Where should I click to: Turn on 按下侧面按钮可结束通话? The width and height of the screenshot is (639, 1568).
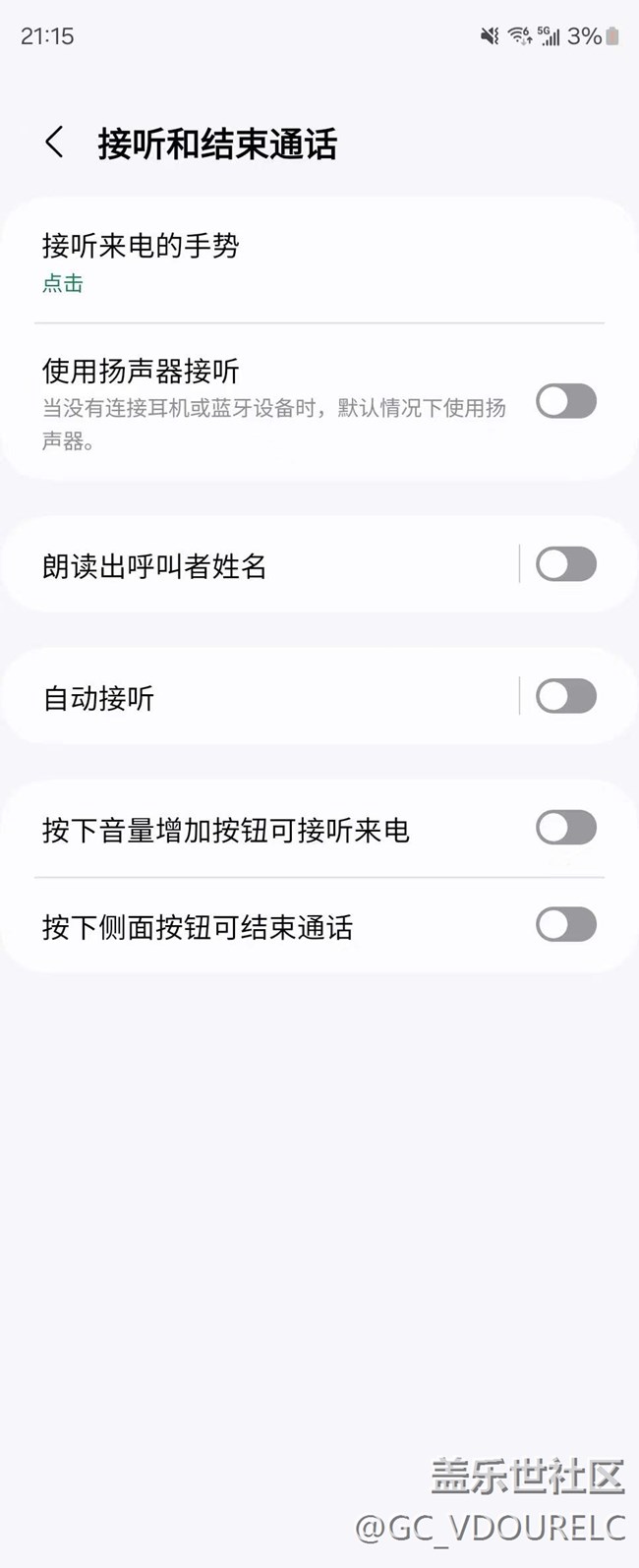pyautogui.click(x=566, y=925)
